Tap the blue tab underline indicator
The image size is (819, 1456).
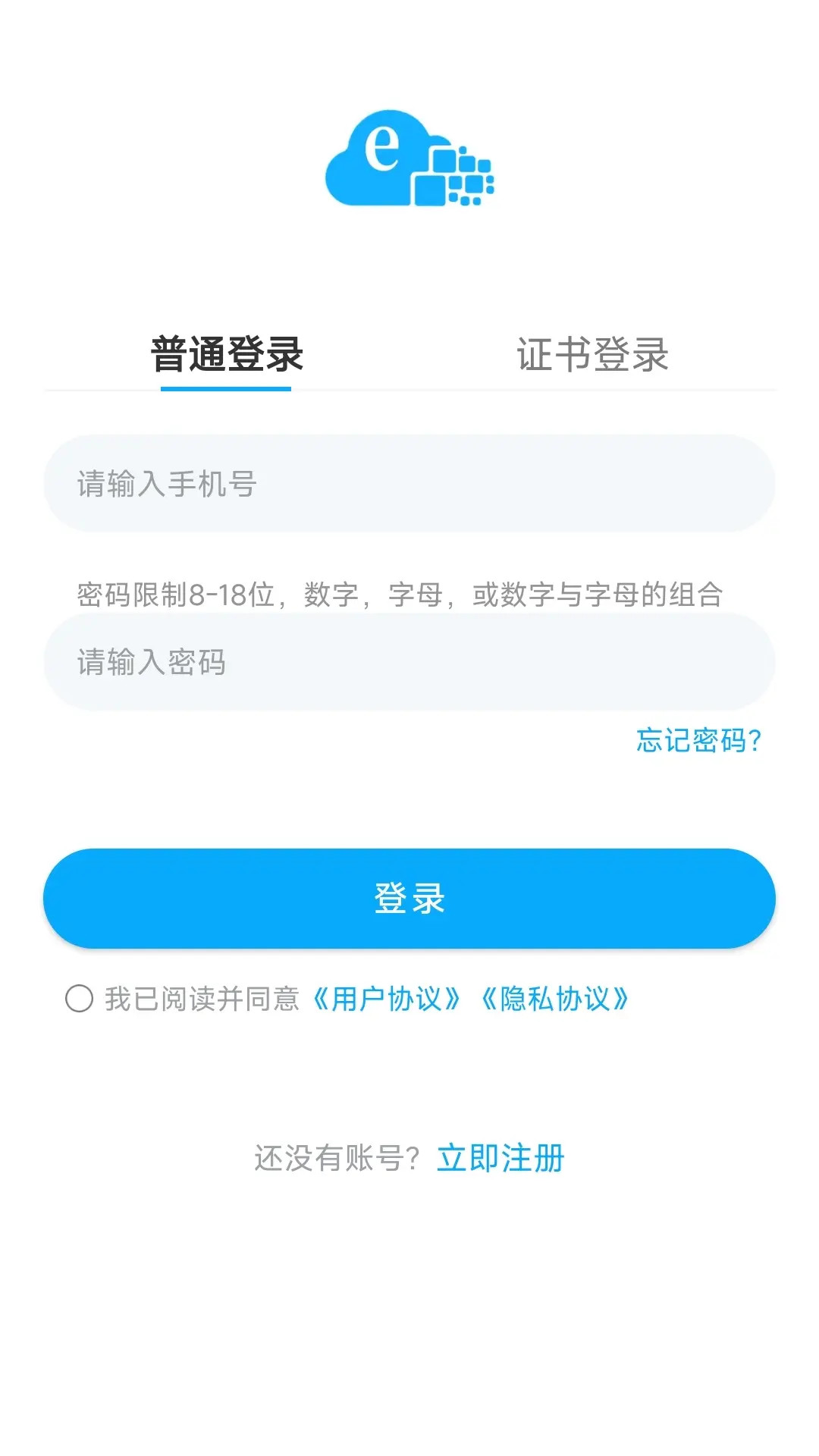[225, 389]
